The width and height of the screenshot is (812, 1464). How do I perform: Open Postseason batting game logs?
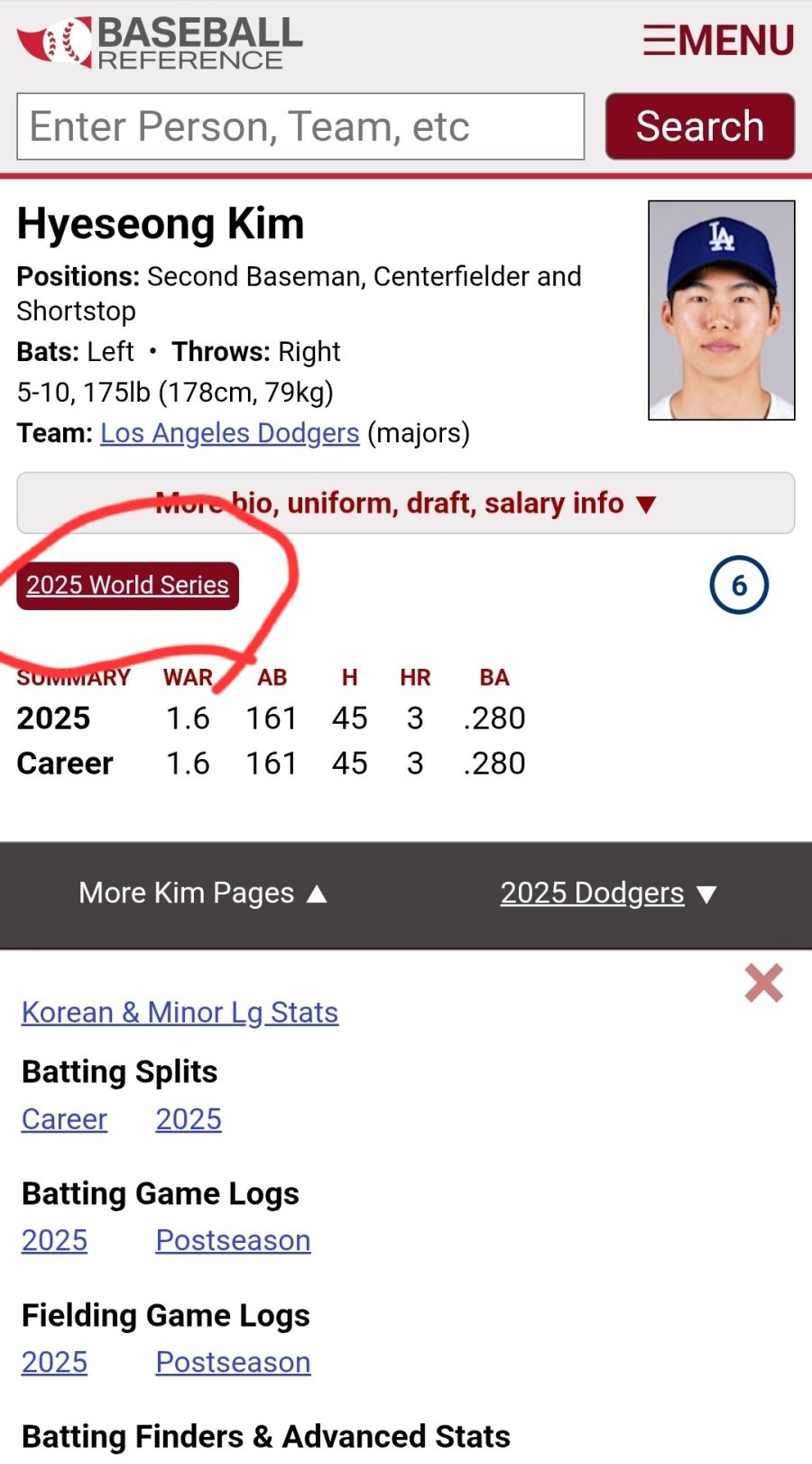233,1241
